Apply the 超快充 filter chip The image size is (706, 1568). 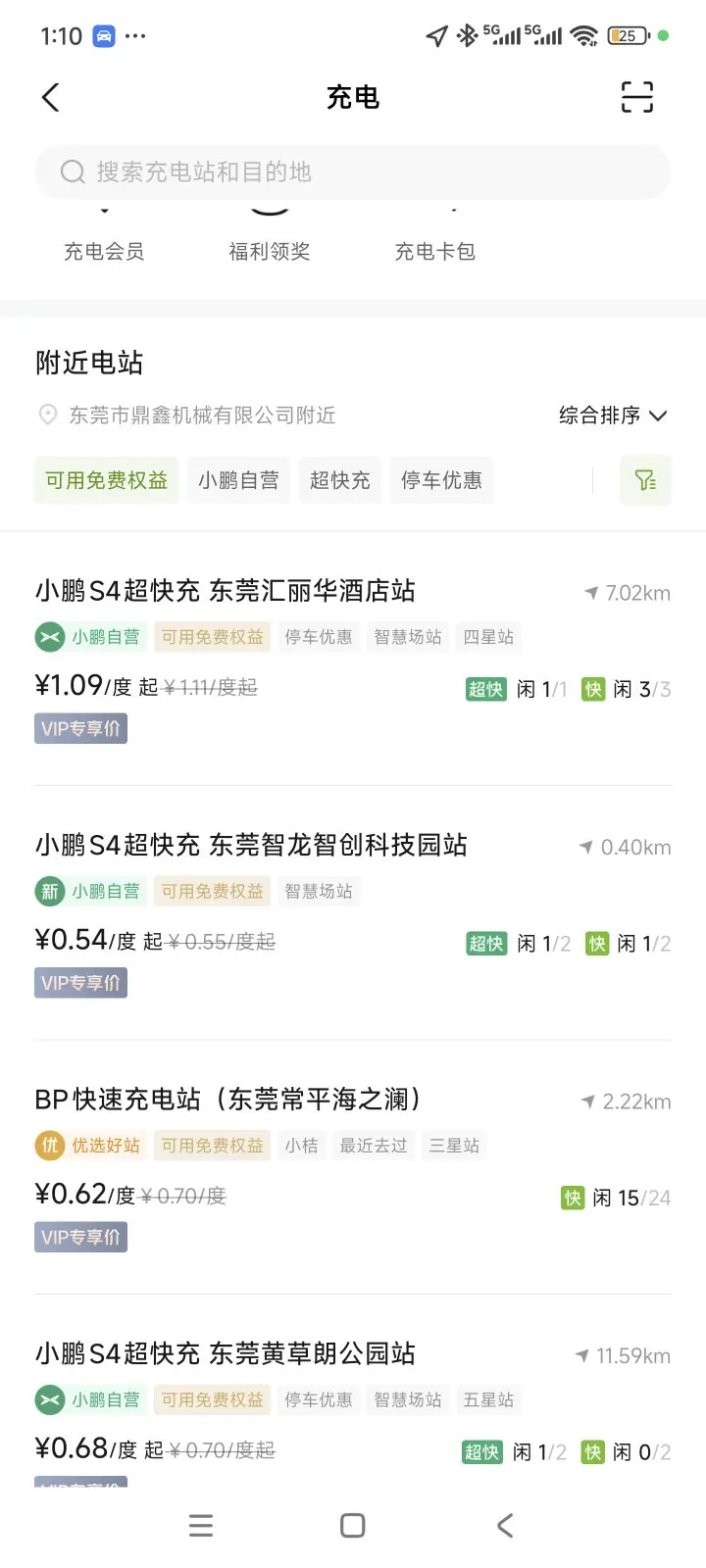pos(340,480)
